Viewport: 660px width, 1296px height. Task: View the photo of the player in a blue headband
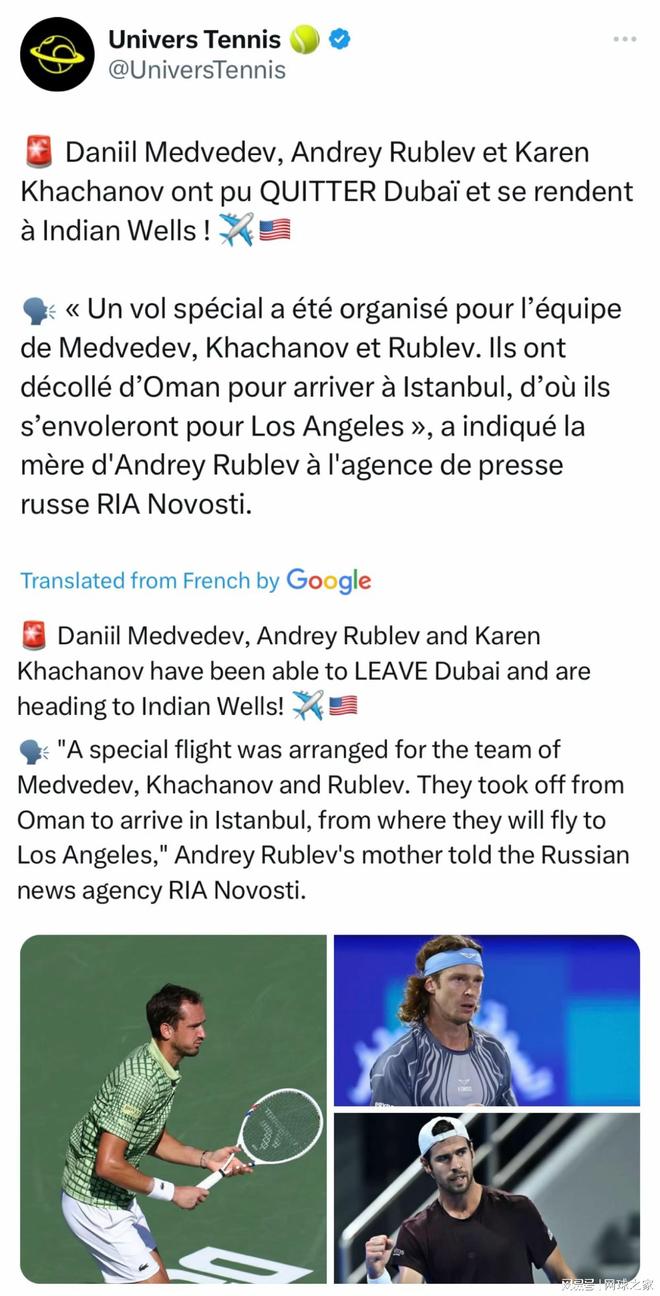[486, 1019]
